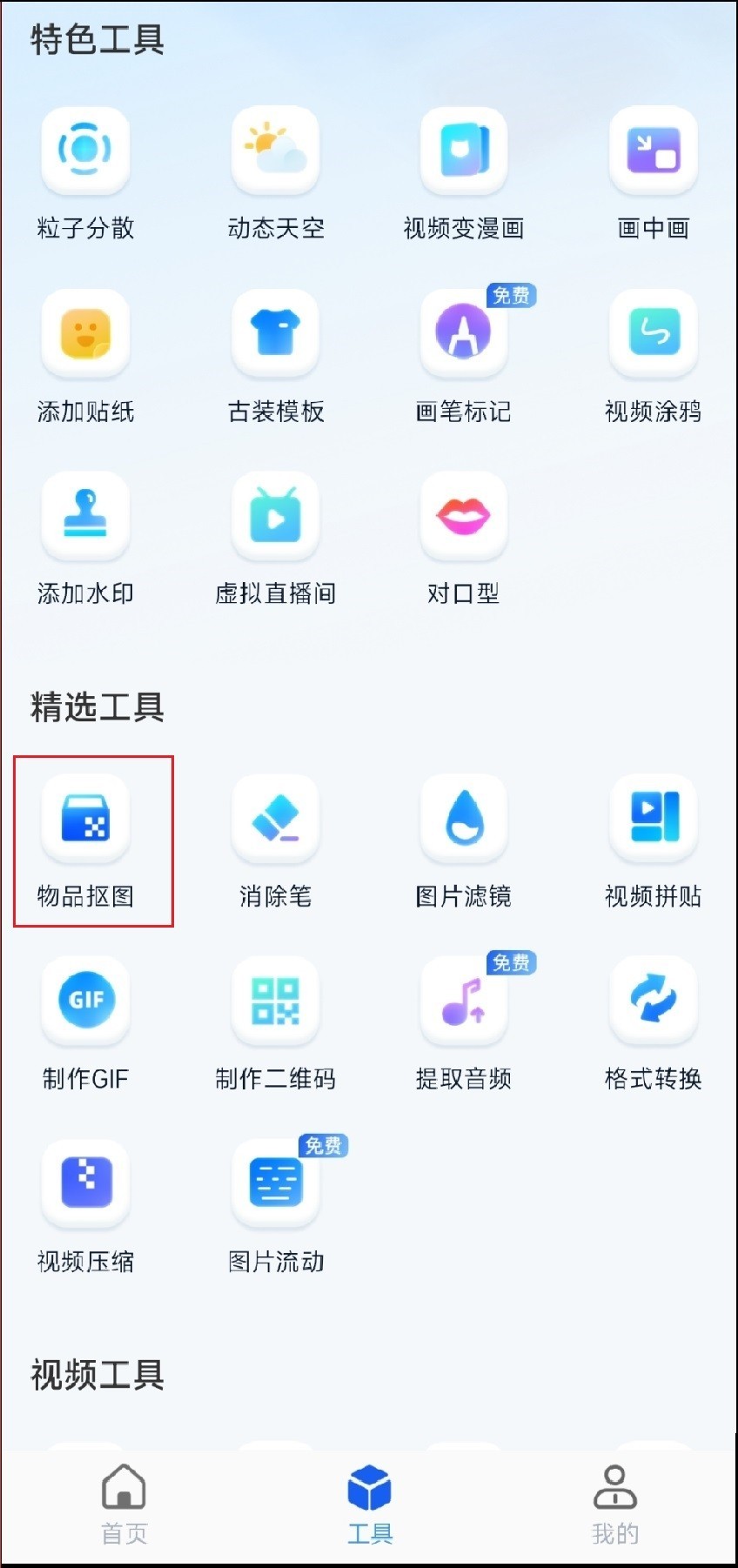Launch 虚拟直播间

[275, 516]
